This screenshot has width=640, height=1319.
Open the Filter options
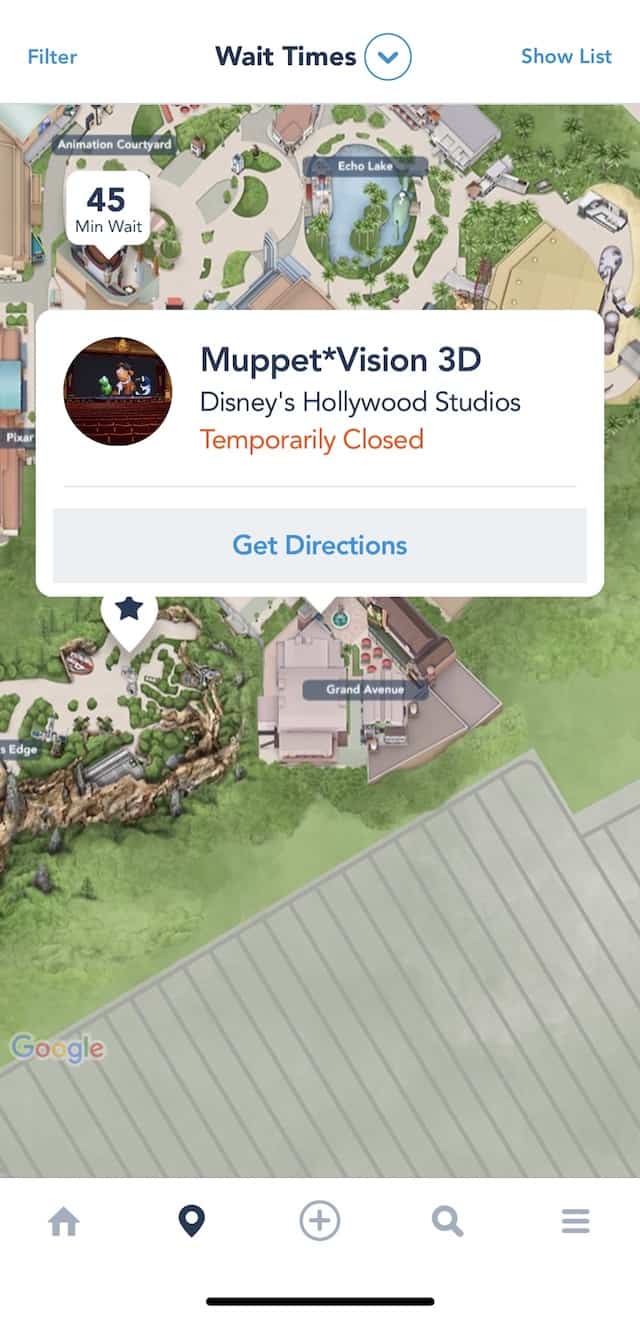52,57
